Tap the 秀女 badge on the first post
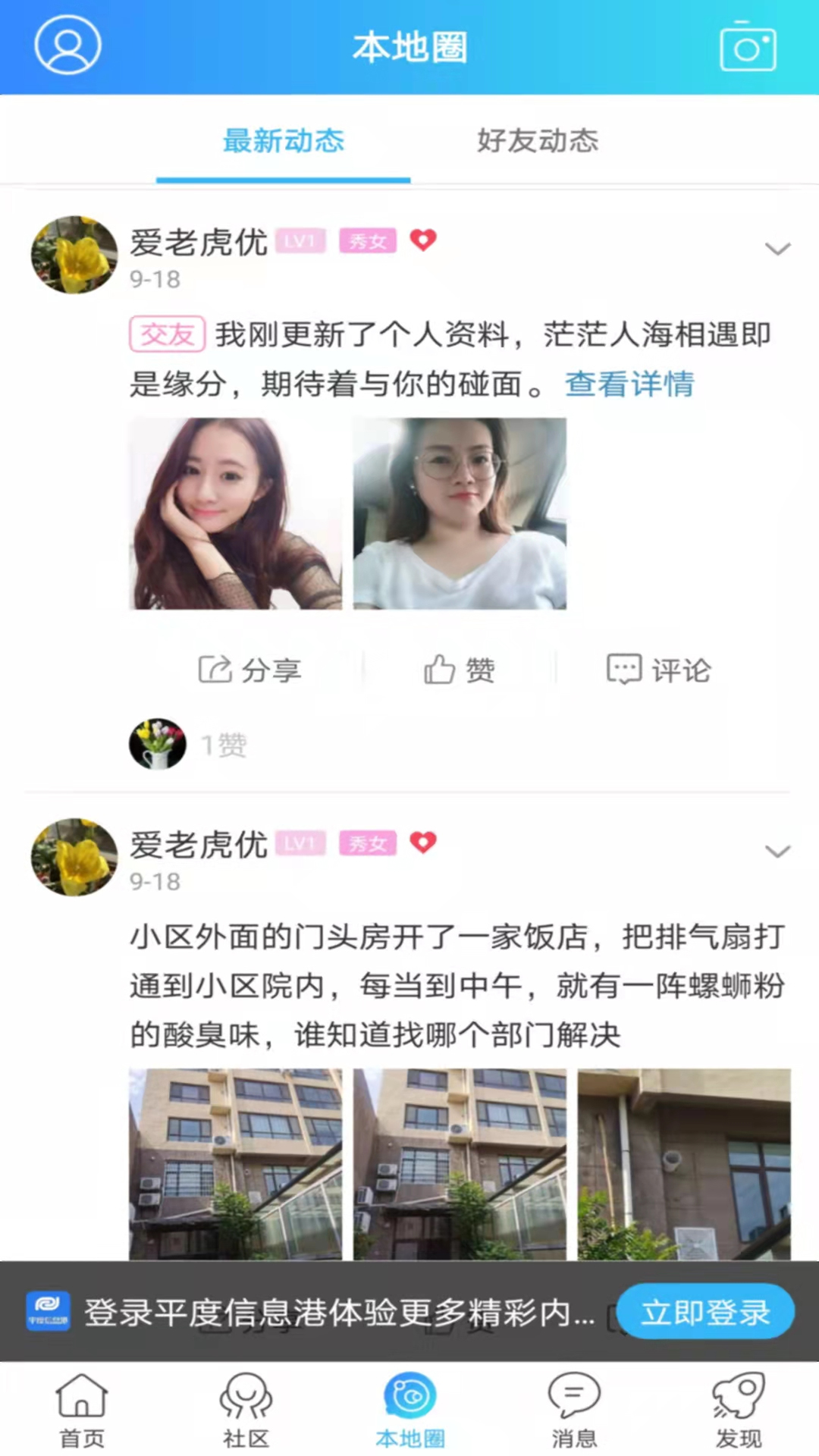The width and height of the screenshot is (819, 1456). point(367,241)
